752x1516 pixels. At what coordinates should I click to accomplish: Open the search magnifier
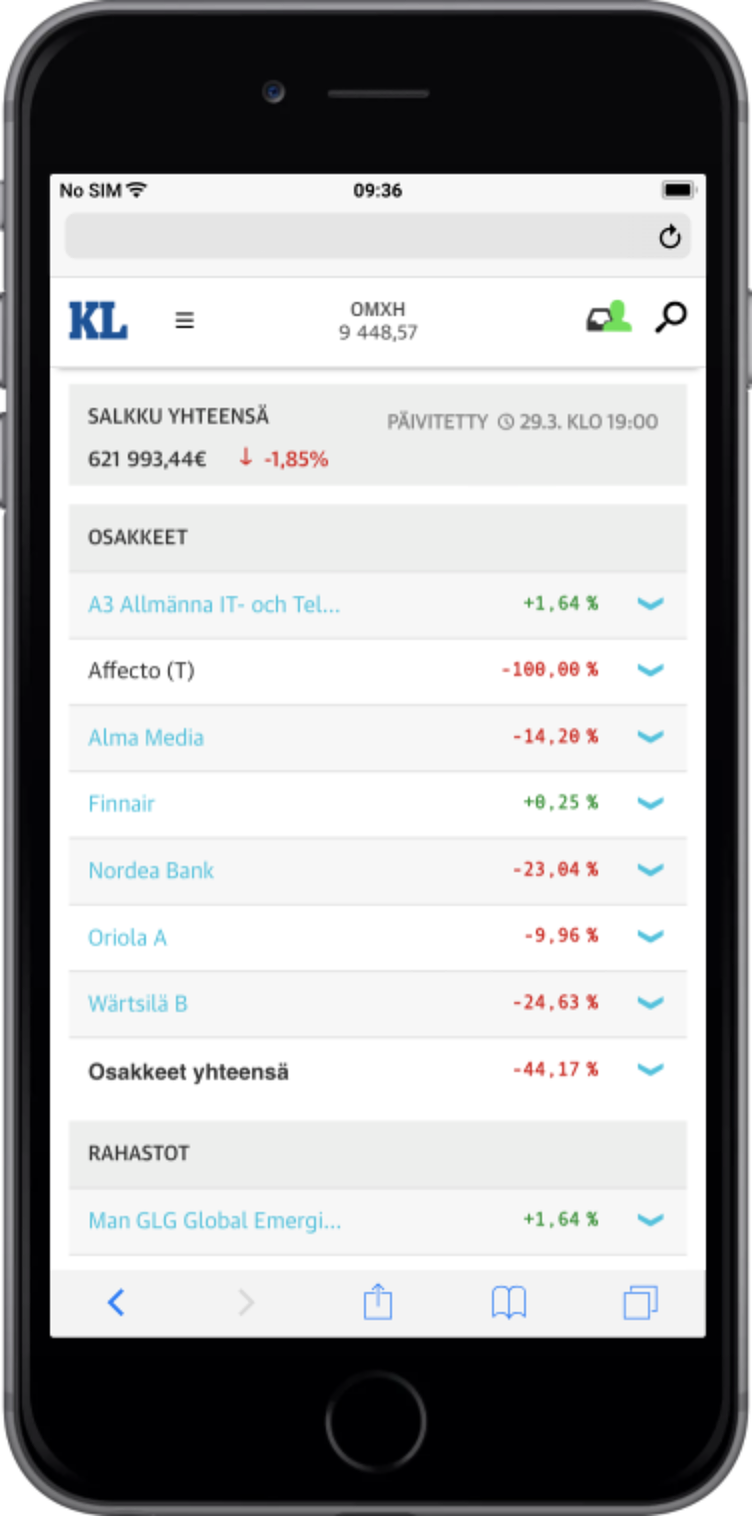click(x=670, y=318)
